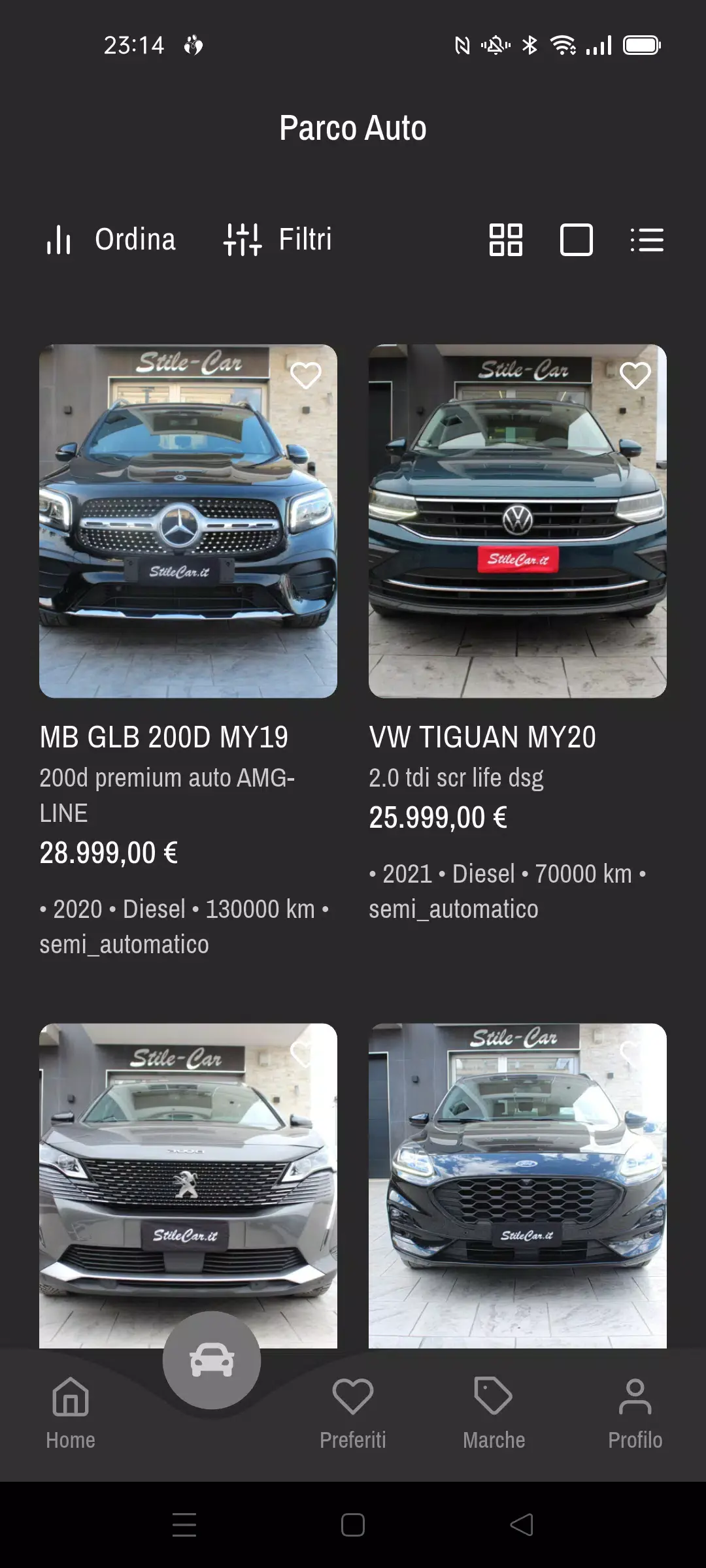Switch to grid view layout
Screen dimensions: 706x1568
point(506,240)
